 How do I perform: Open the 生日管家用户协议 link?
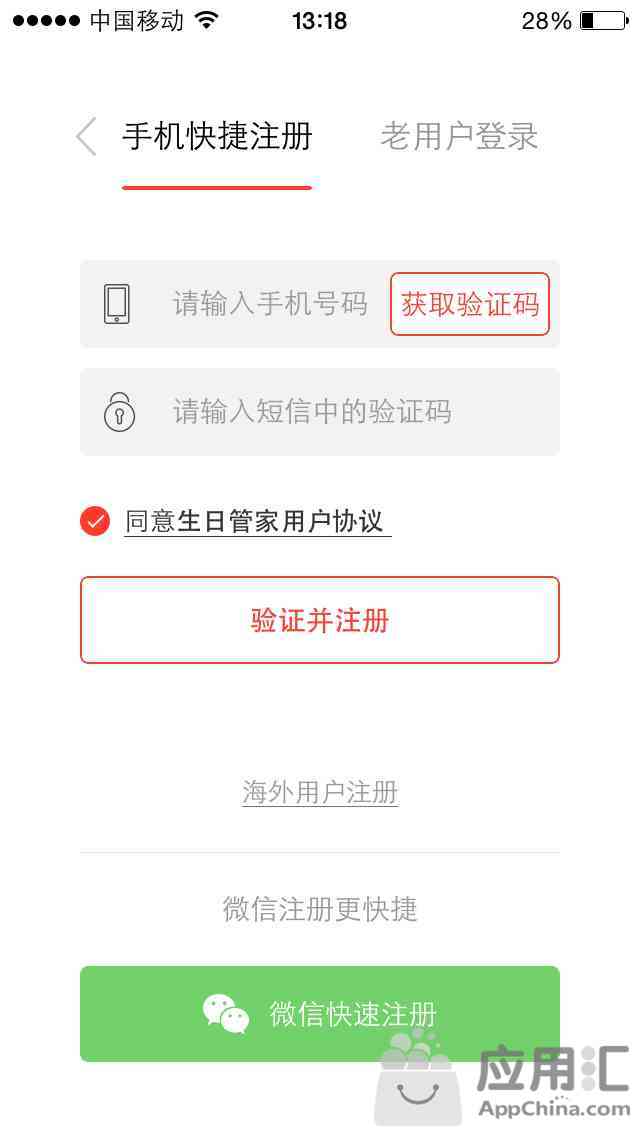click(280, 521)
